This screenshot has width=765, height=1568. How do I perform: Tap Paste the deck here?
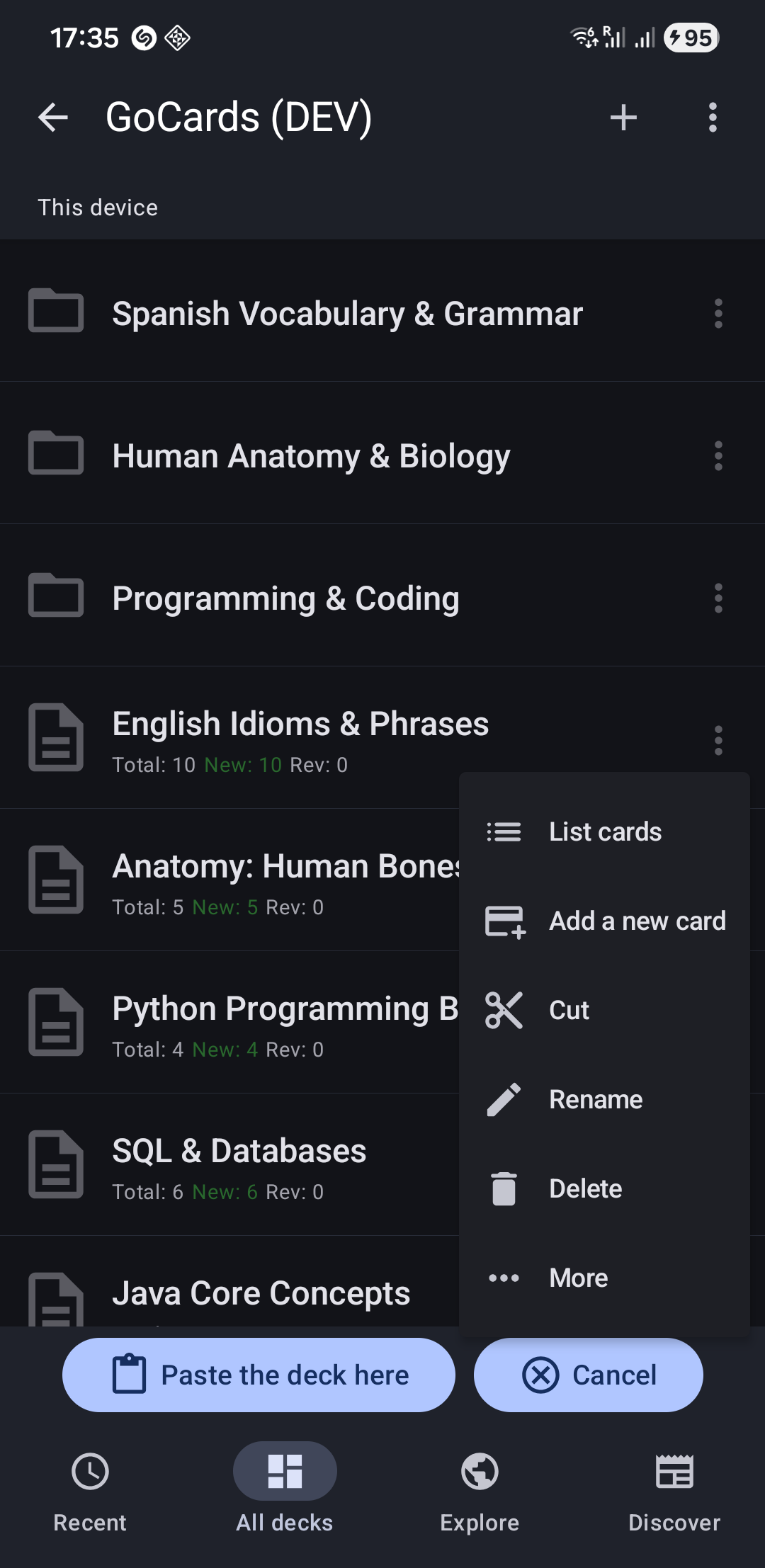point(259,1375)
